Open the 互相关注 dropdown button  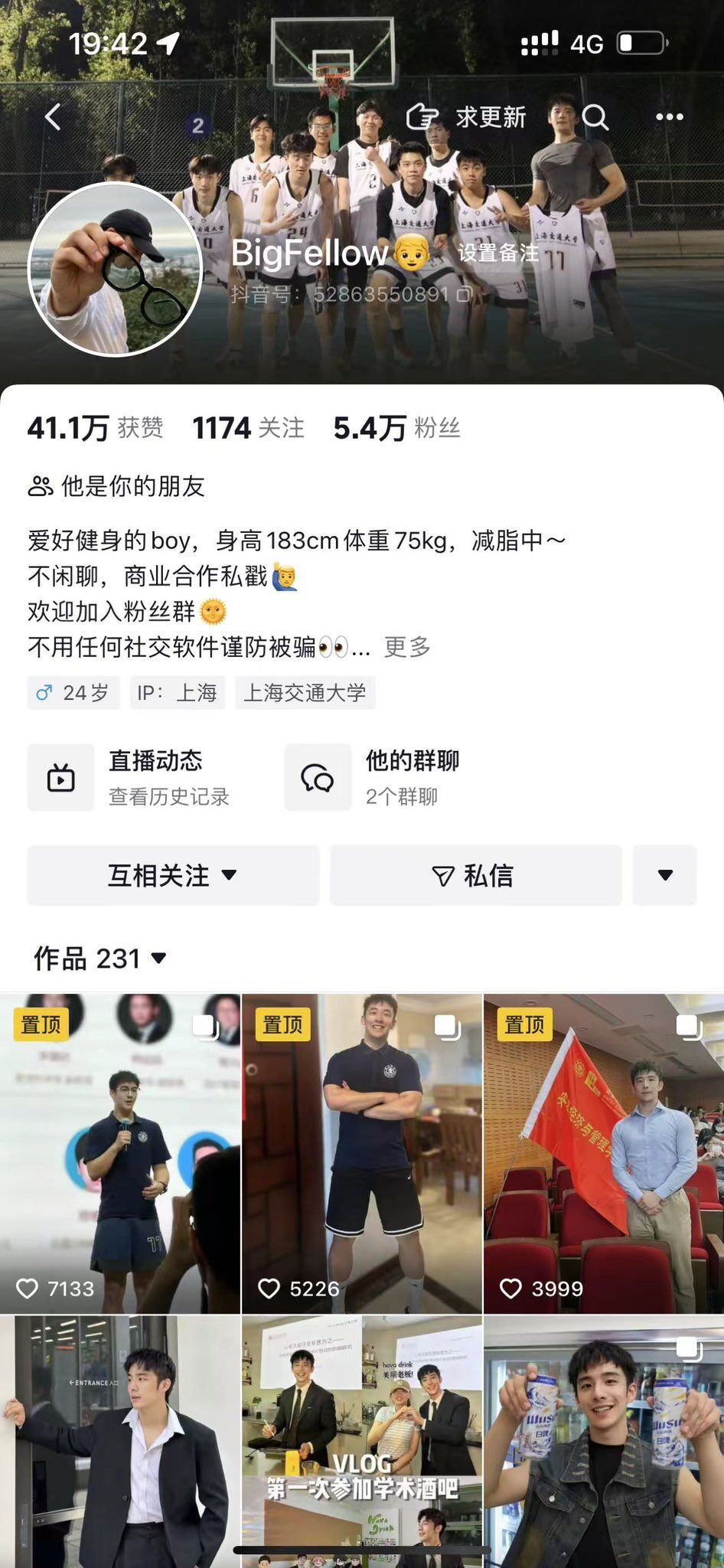[173, 875]
